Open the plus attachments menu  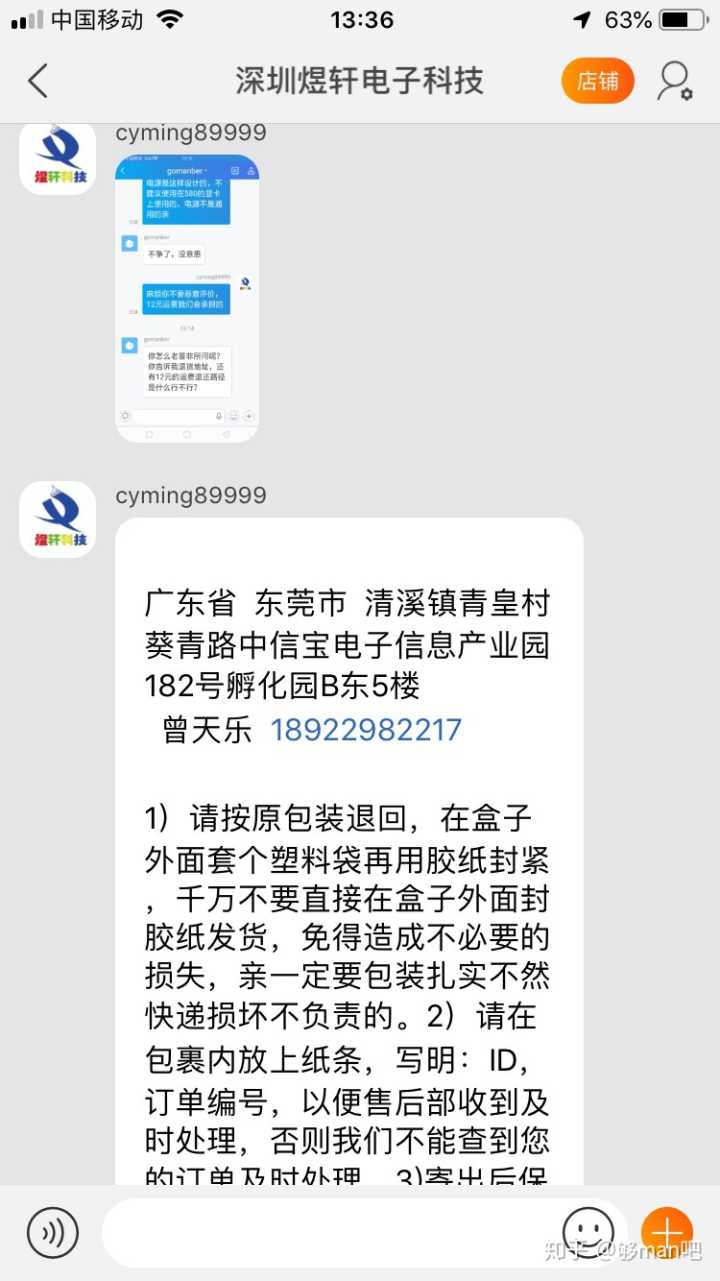pyautogui.click(x=667, y=1232)
